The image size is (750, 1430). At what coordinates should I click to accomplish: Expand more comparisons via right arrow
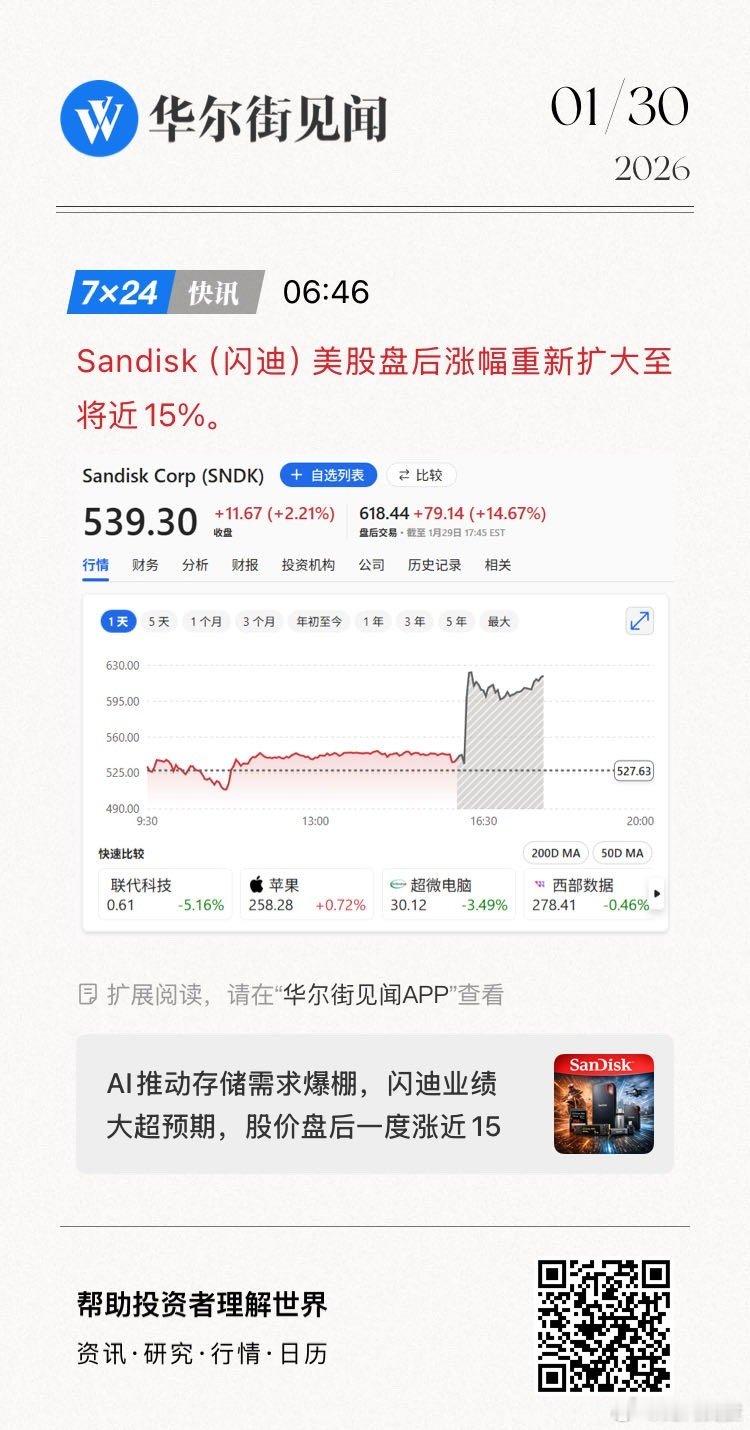(x=657, y=894)
